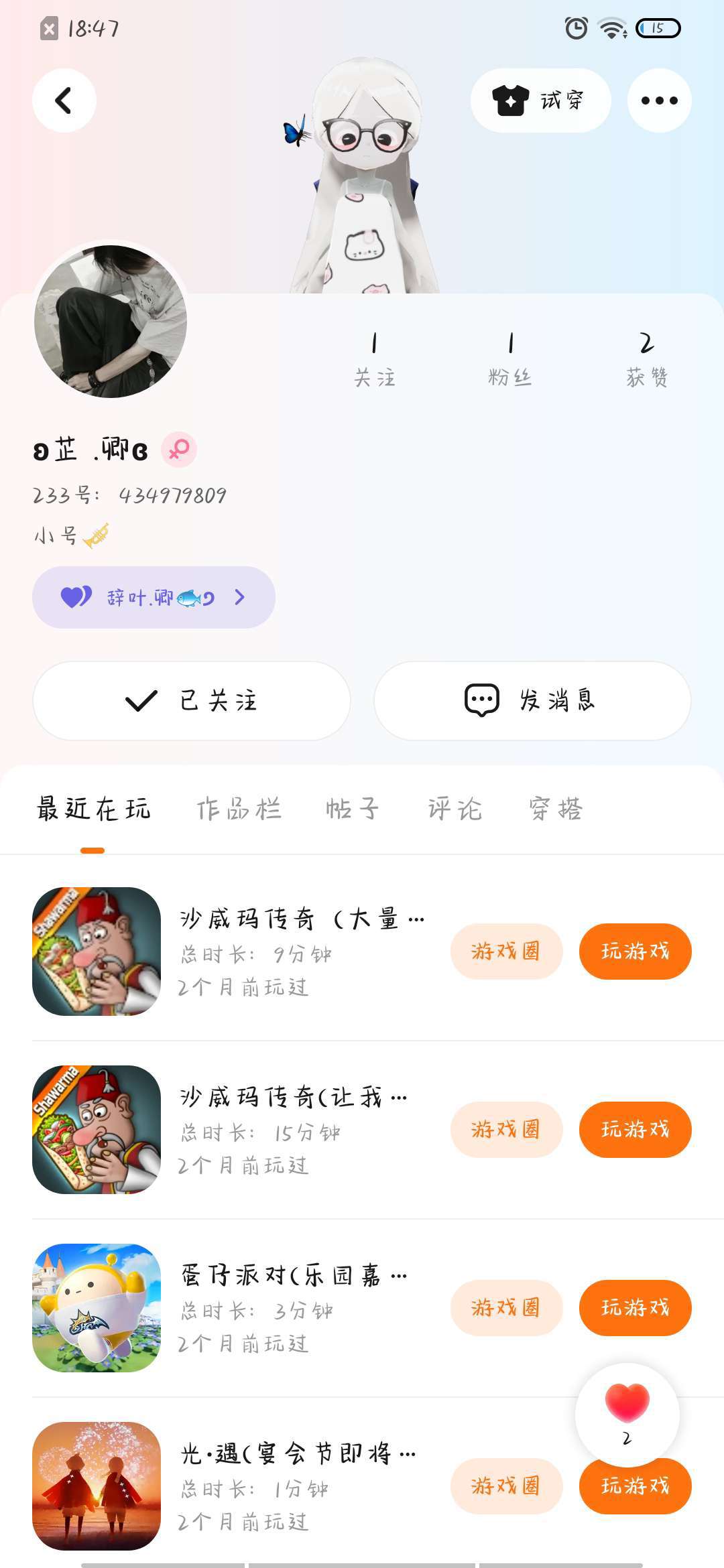Tap 玩游戏 for 沙威玛传奇（大量…
Image resolution: width=724 pixels, height=1568 pixels.
tap(635, 952)
